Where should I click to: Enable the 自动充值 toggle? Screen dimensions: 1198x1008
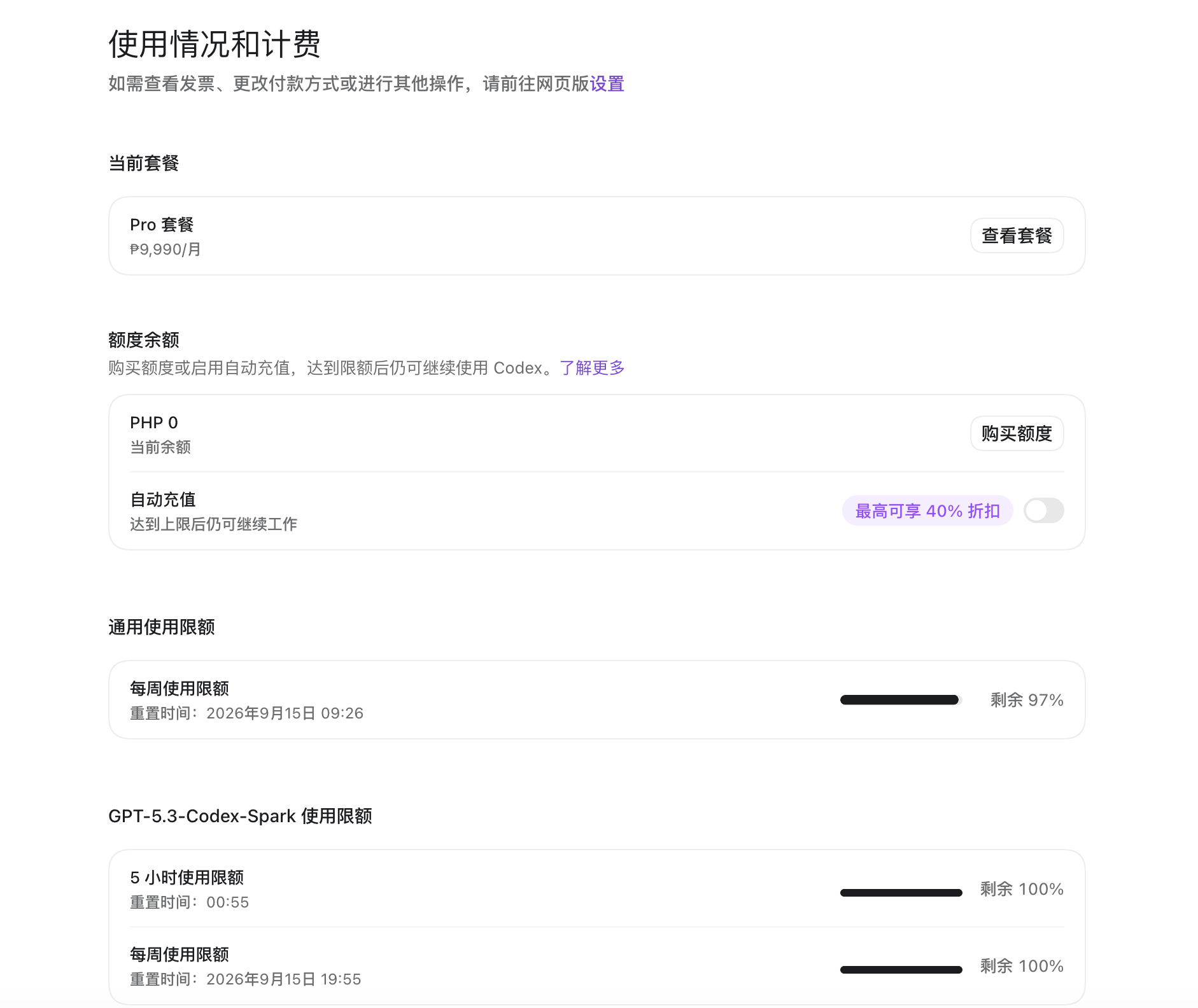click(1043, 510)
